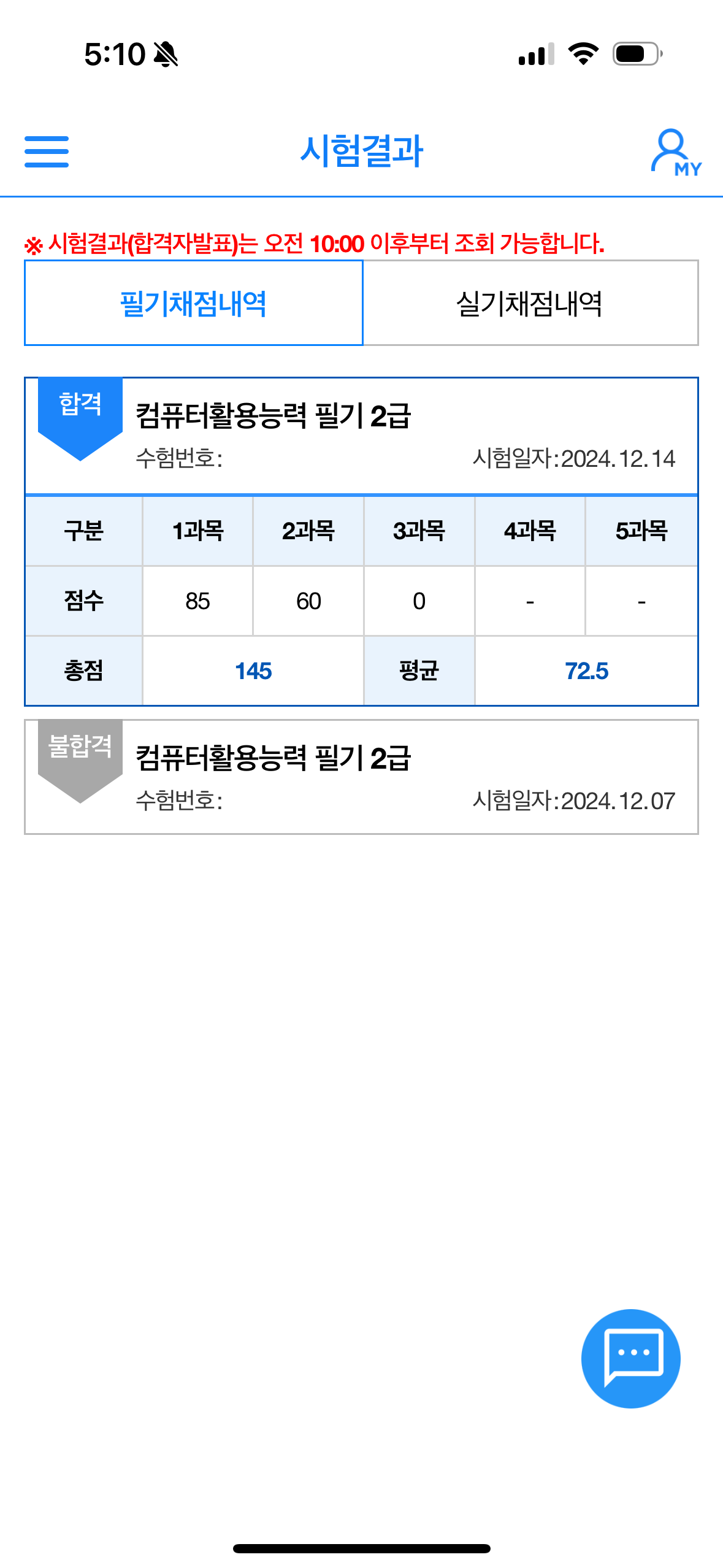Open the MY profile page
The height and width of the screenshot is (1568, 723).
(676, 152)
